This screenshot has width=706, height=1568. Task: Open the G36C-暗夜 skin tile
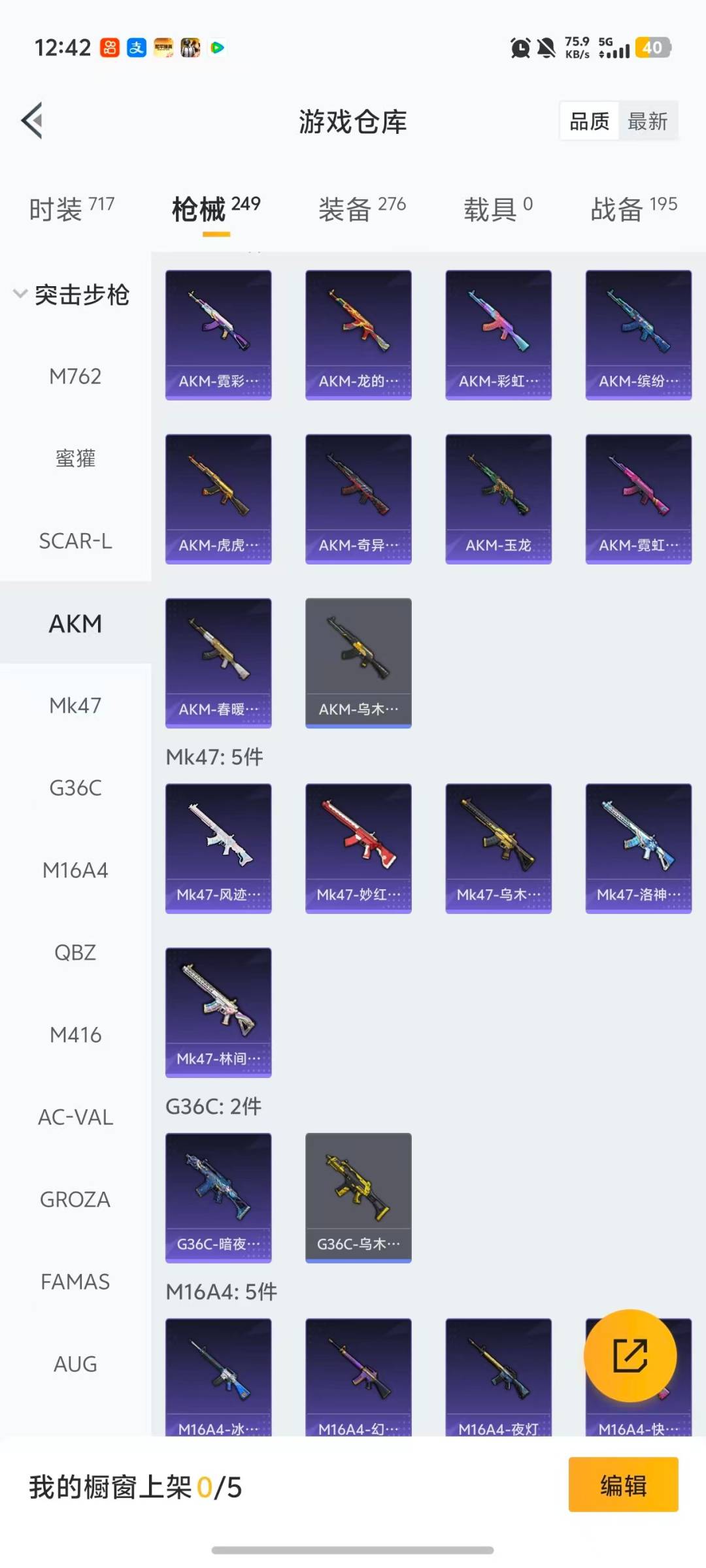pos(218,1198)
